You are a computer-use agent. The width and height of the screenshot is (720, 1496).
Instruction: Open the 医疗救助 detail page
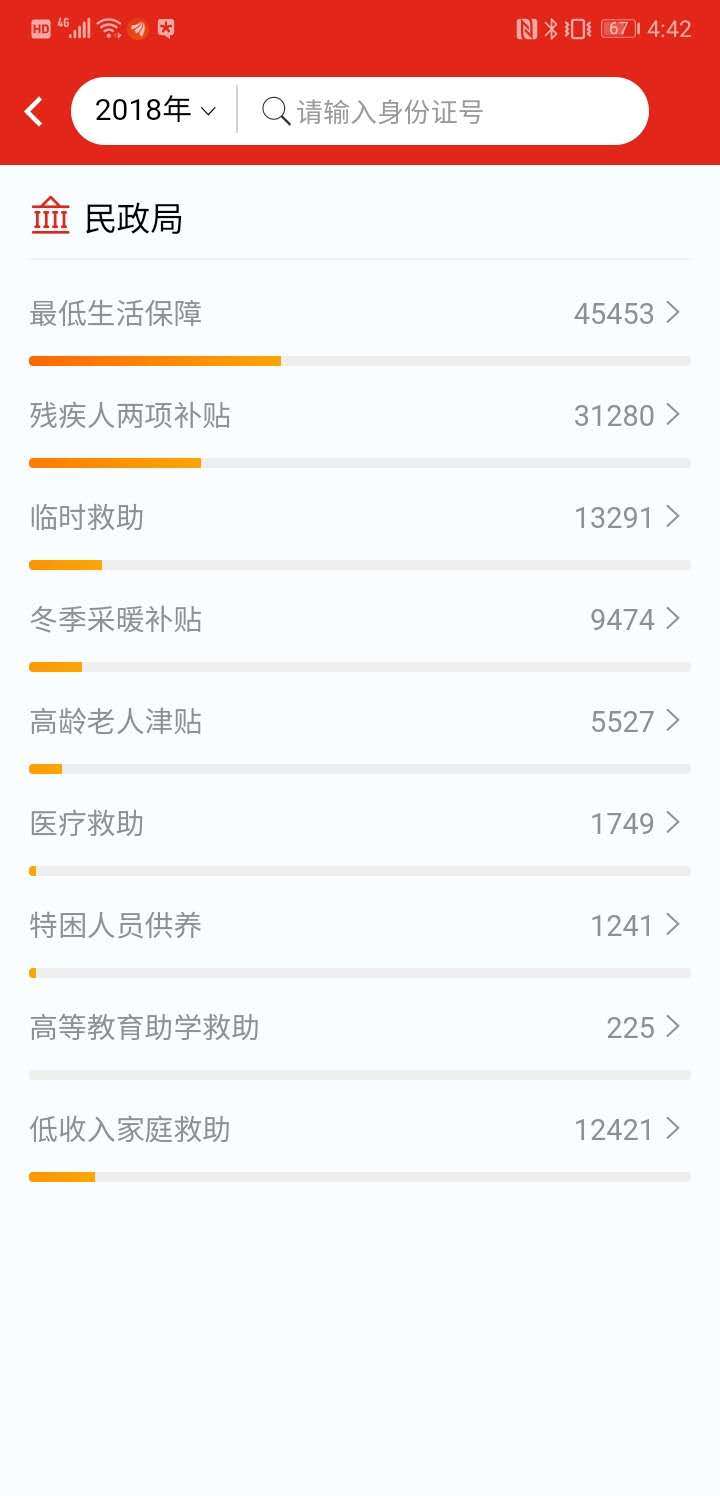tap(360, 823)
